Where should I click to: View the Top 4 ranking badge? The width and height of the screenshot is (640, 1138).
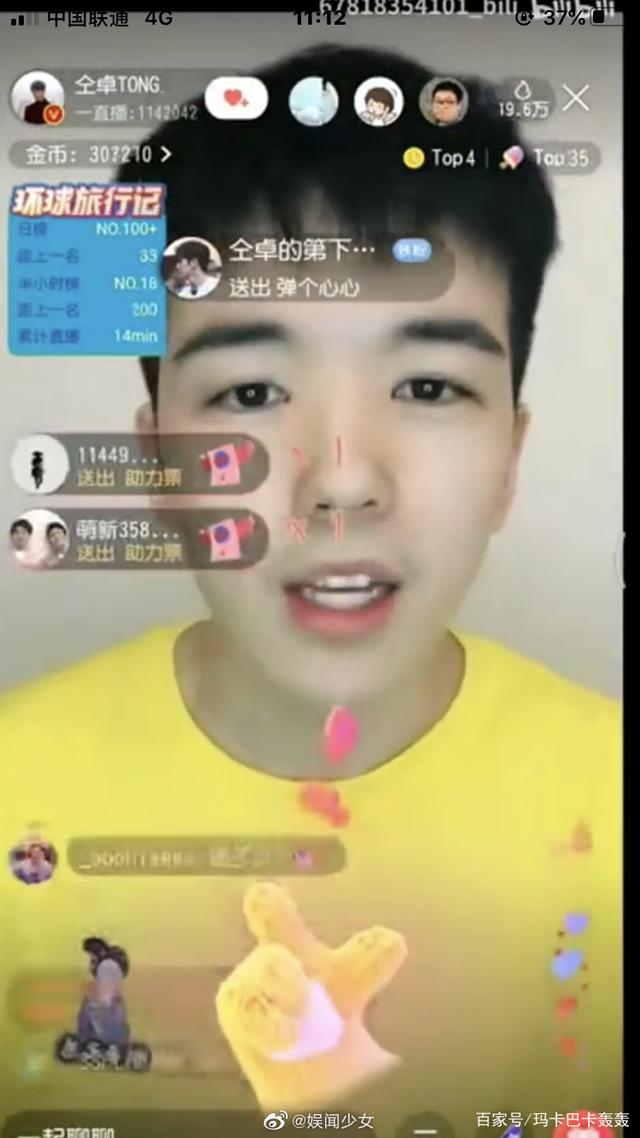(440, 157)
